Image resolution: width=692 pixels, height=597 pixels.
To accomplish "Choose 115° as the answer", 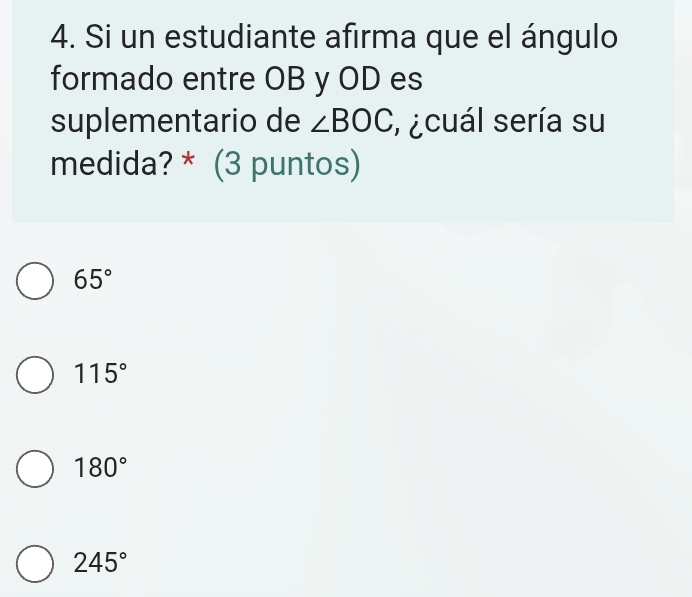I will pos(36,376).
